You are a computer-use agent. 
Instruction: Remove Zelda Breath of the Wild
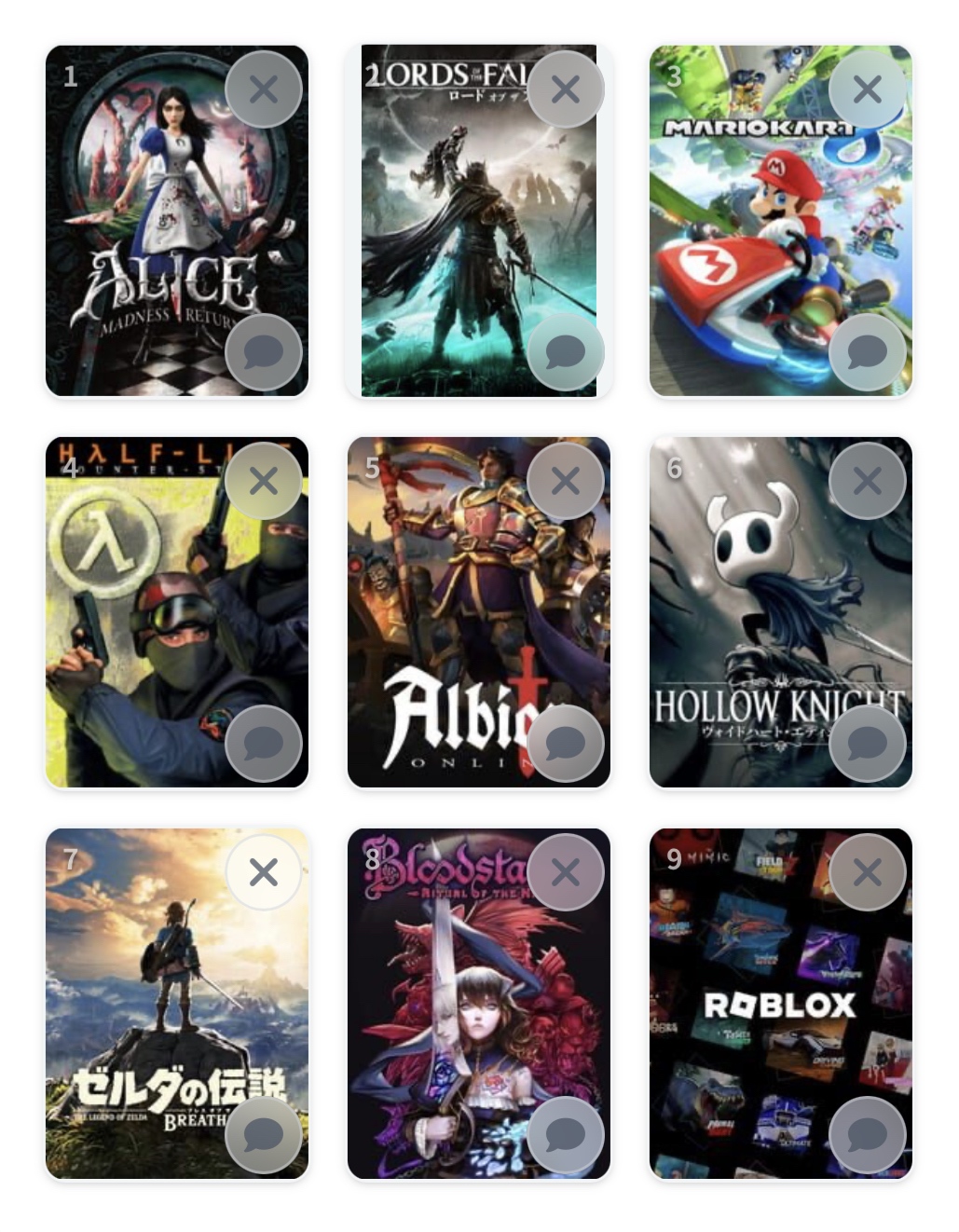[264, 872]
